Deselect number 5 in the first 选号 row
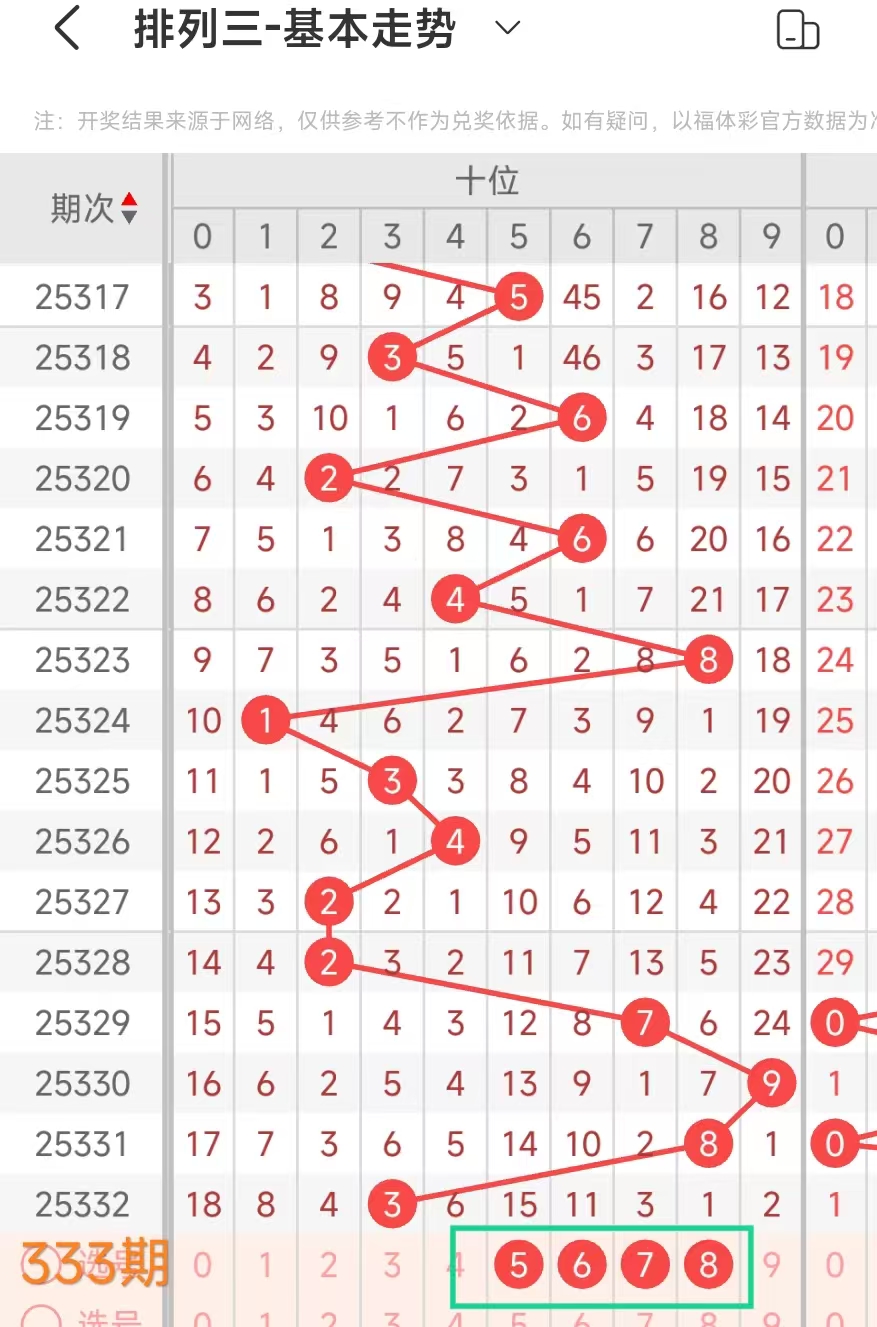This screenshot has height=1327, width=877. [x=518, y=1266]
